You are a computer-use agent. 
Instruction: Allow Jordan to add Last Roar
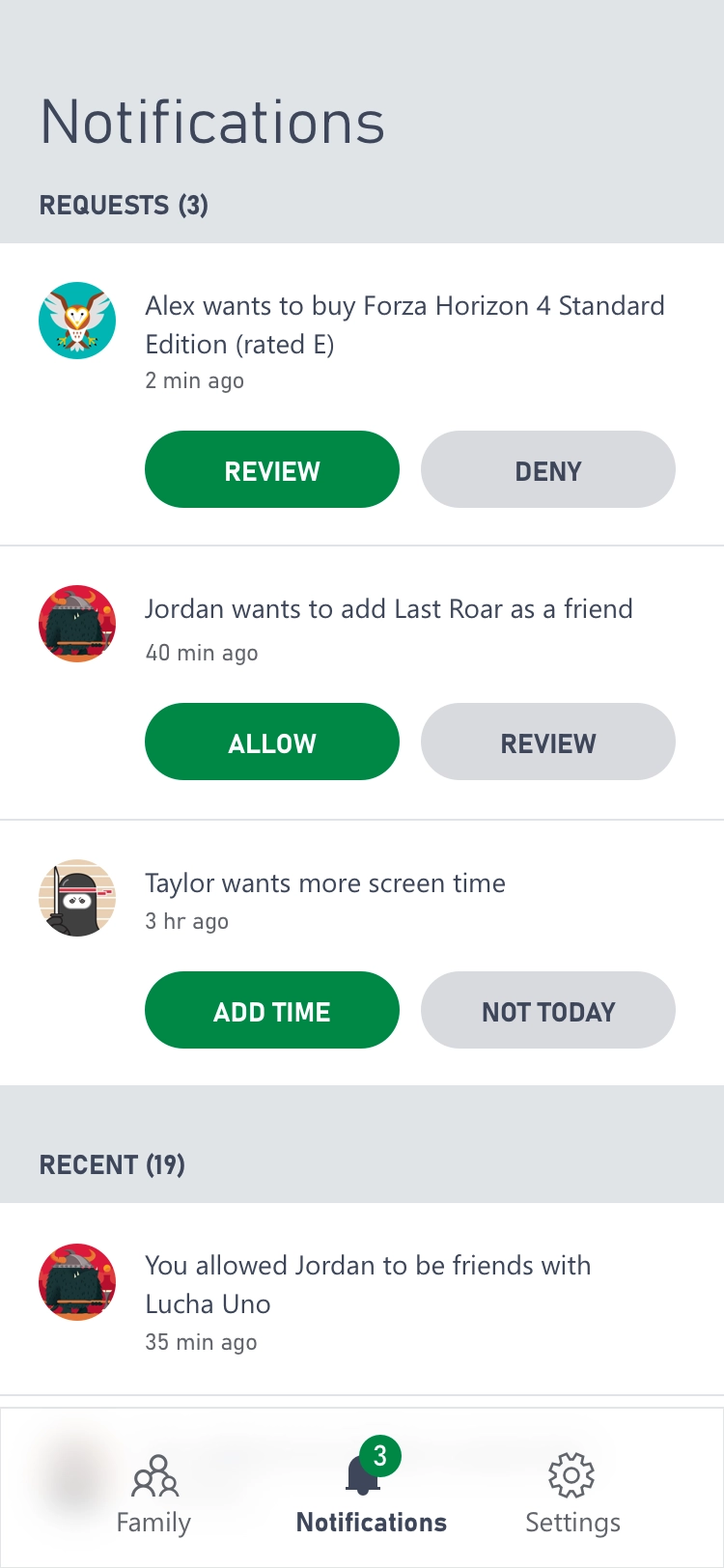point(271,742)
